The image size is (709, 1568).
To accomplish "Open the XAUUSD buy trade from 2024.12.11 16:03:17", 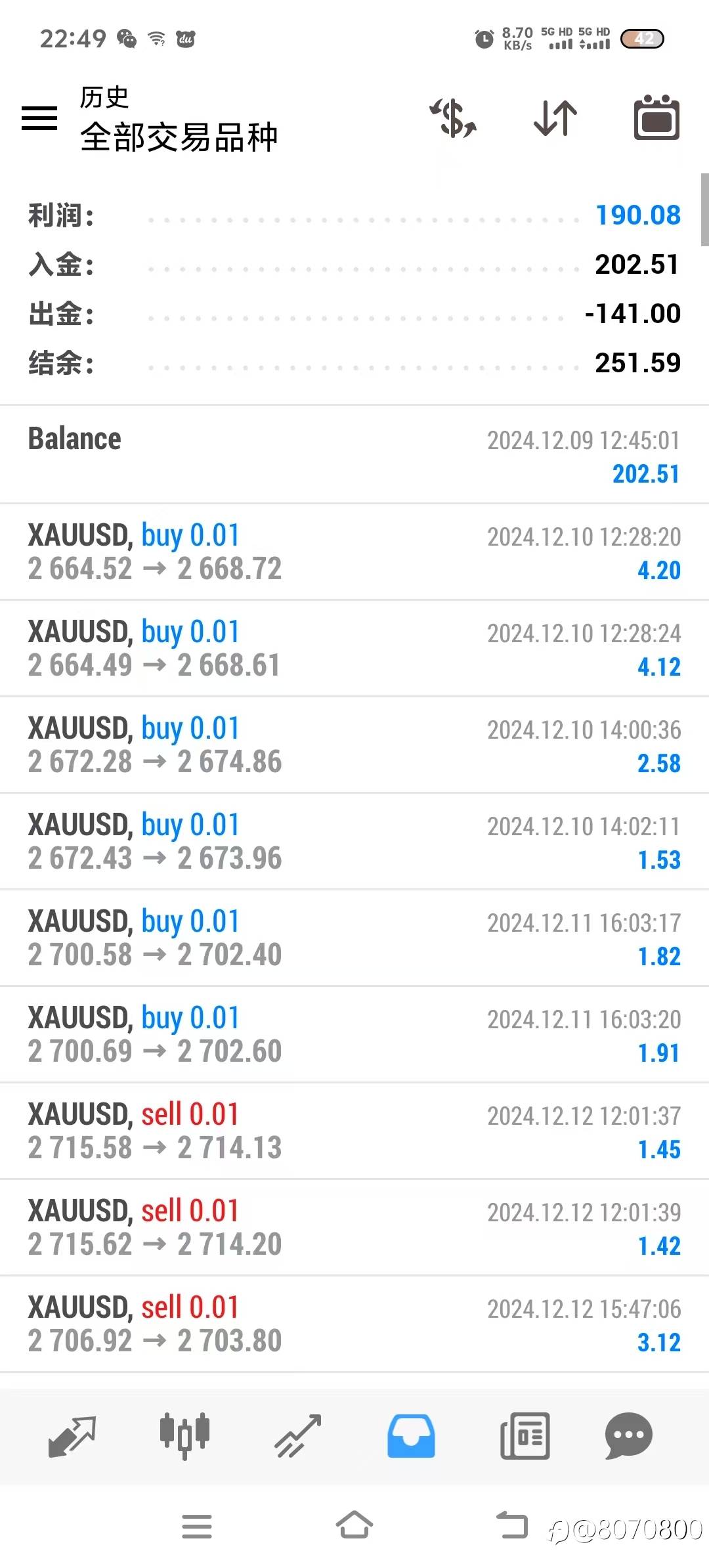I will coord(354,938).
